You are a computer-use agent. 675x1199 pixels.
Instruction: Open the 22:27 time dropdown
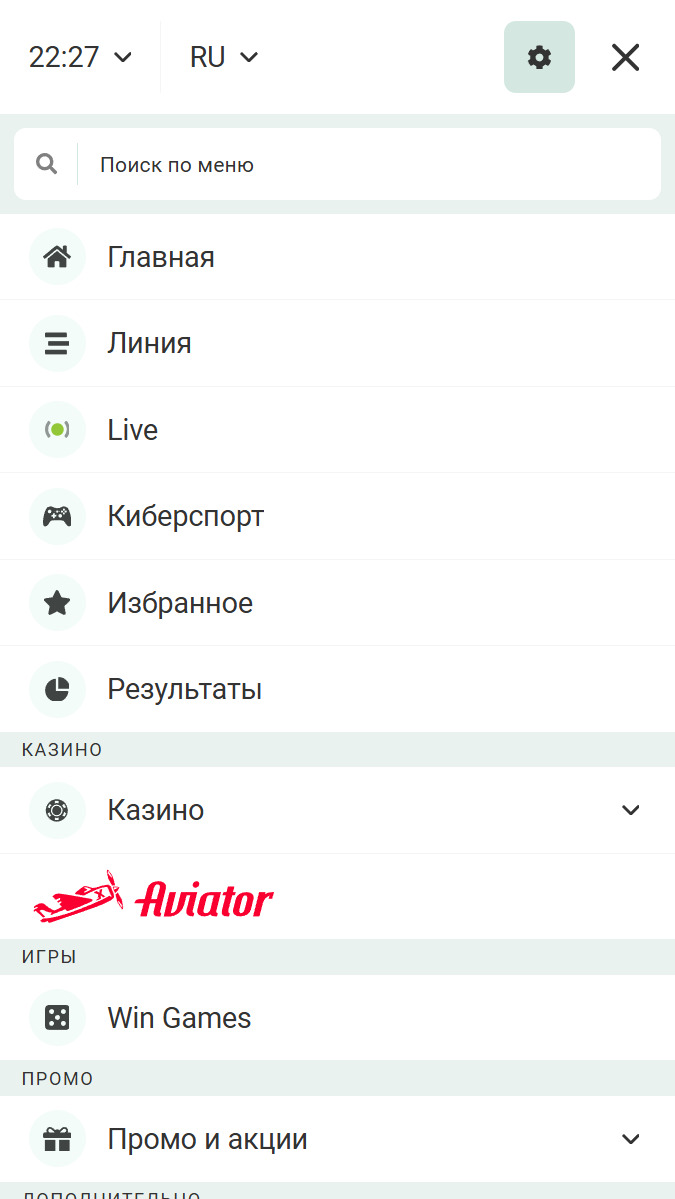coord(80,57)
